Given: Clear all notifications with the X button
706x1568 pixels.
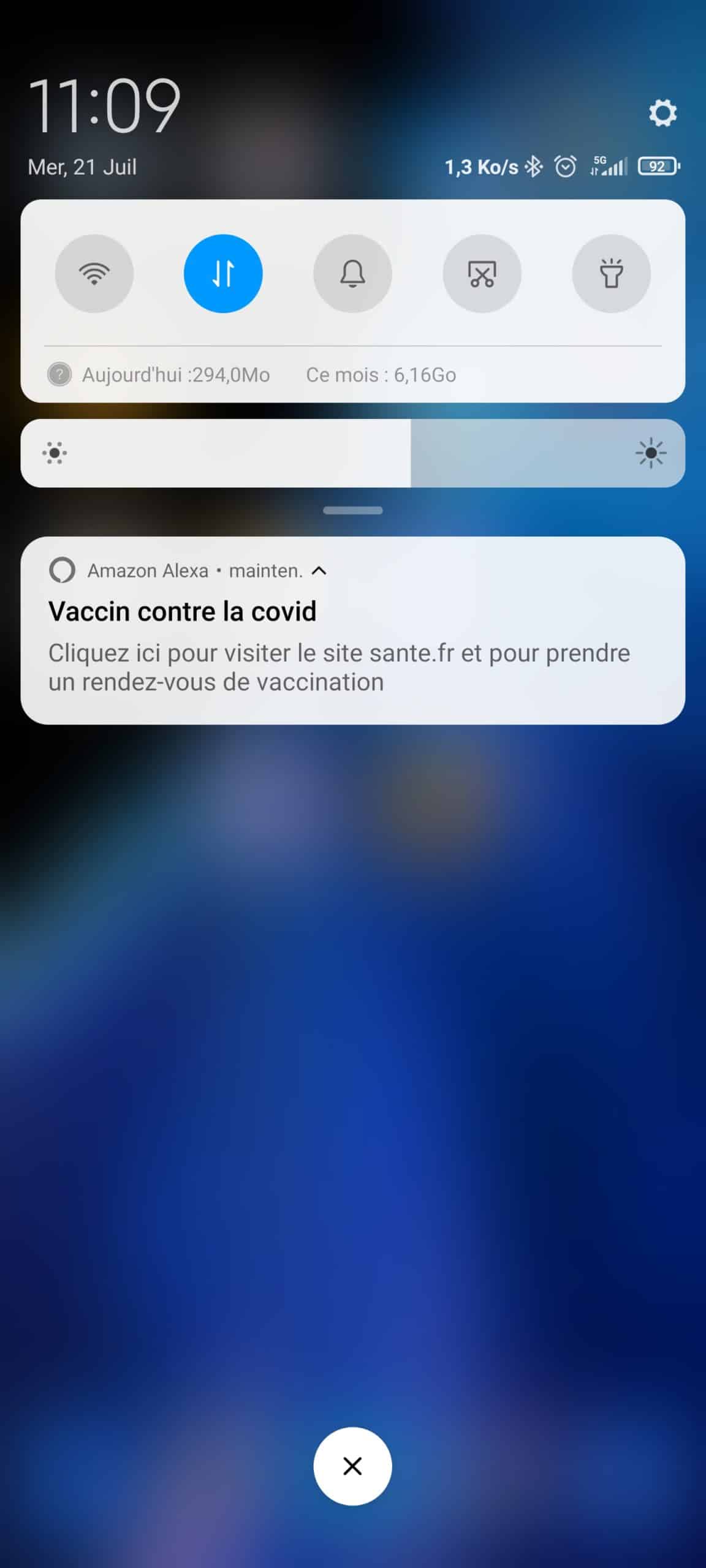Looking at the screenshot, I should point(352,1466).
